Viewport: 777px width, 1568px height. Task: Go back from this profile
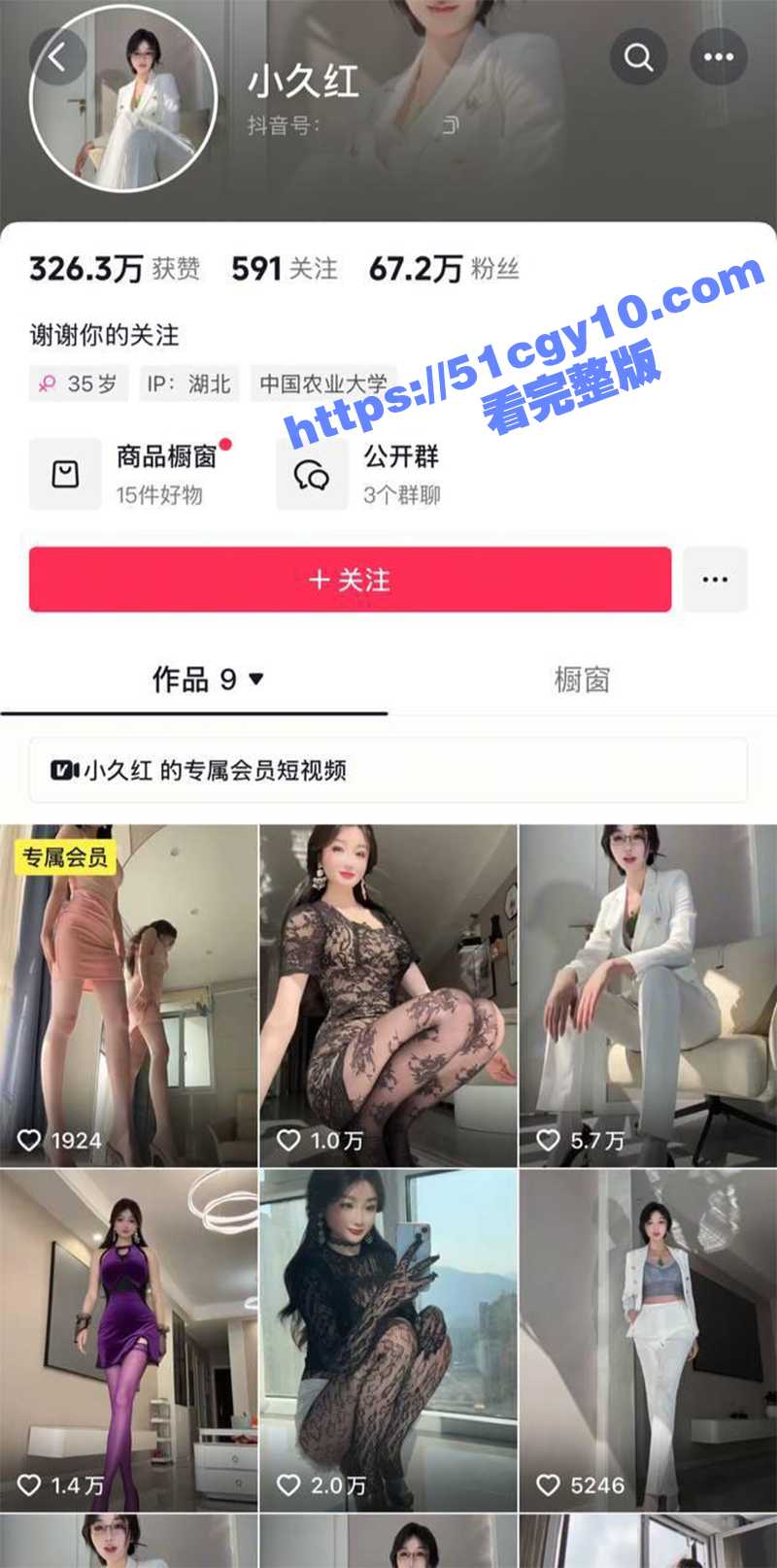pos(58,57)
